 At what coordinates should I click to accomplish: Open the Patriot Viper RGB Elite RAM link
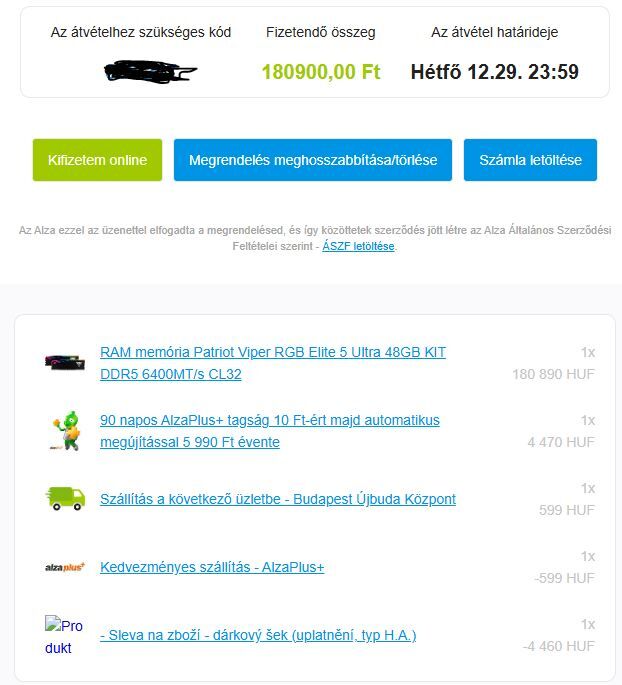(273, 353)
